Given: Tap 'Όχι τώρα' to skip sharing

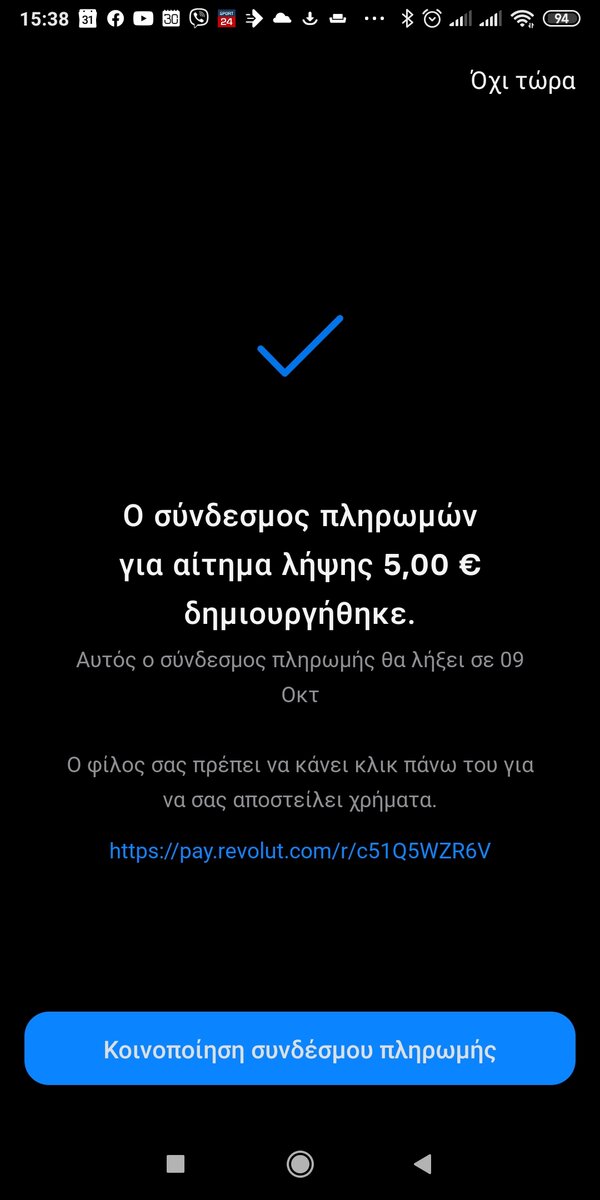Looking at the screenshot, I should pyautogui.click(x=522, y=81).
